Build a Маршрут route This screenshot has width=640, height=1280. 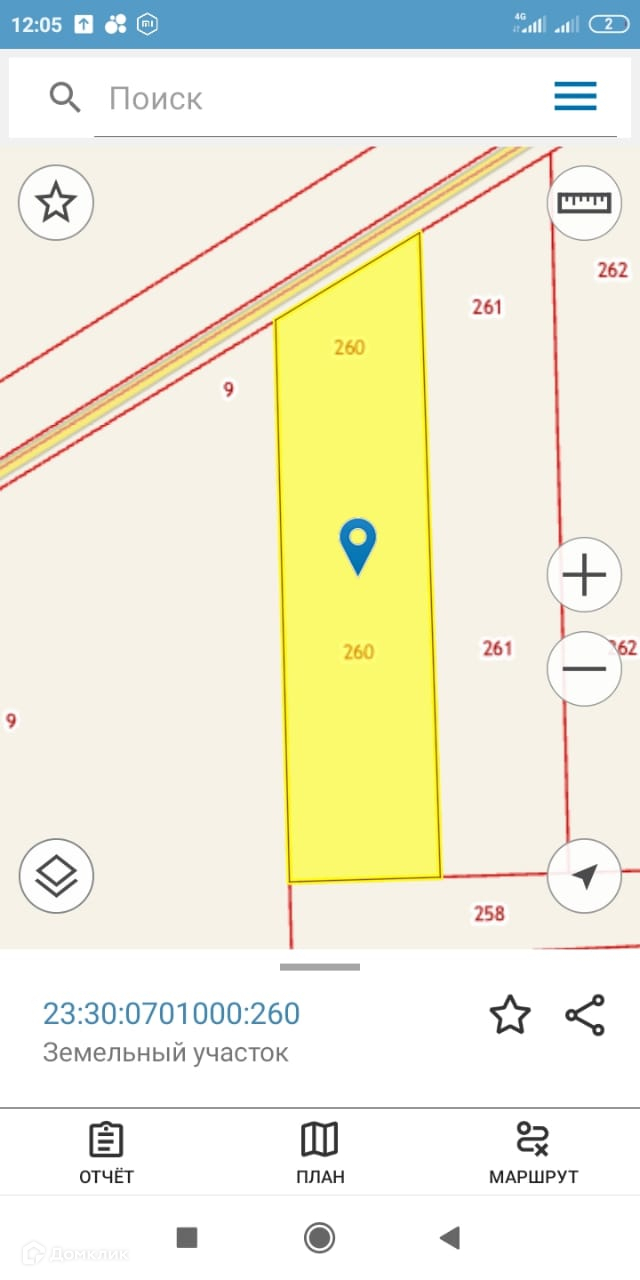tap(533, 1153)
